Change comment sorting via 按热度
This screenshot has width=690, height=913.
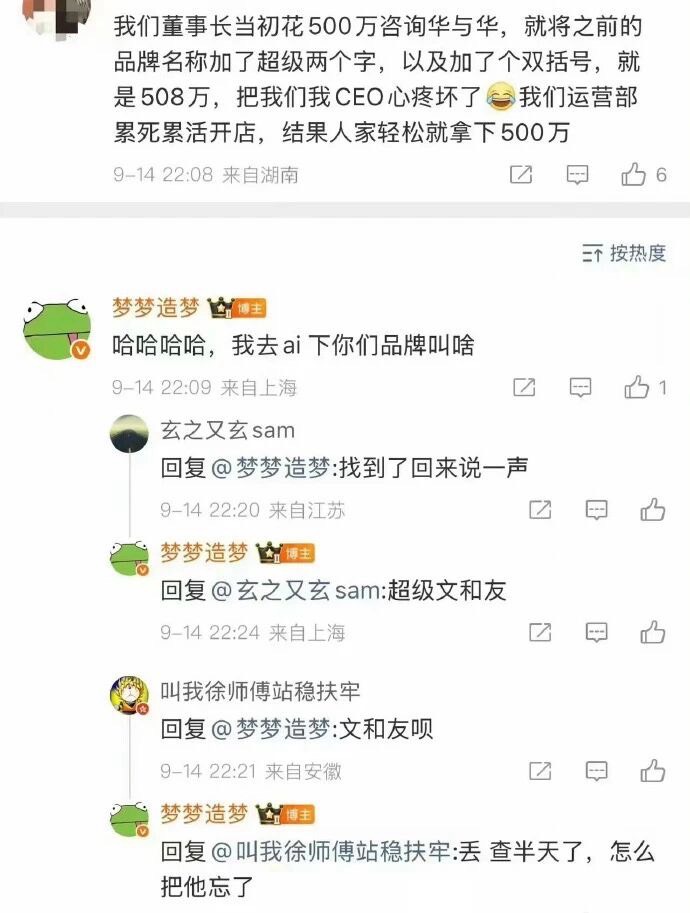[x=625, y=253]
